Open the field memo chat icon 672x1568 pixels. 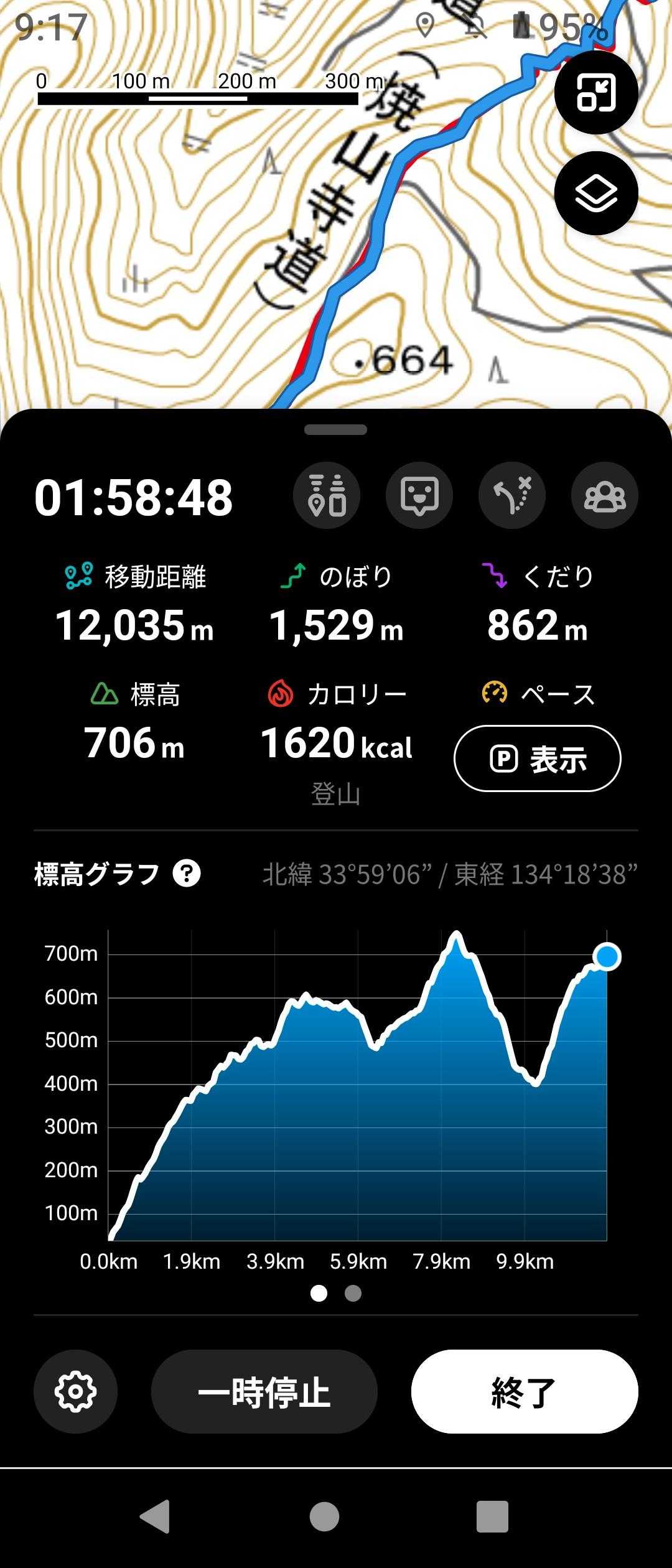point(419,495)
